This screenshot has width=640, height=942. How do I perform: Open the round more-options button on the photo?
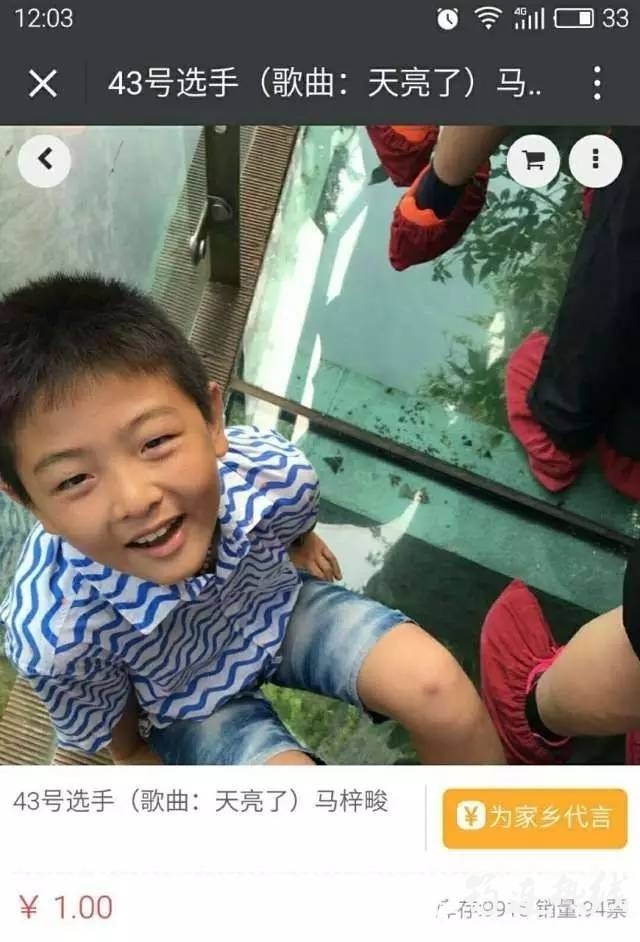coord(595,160)
